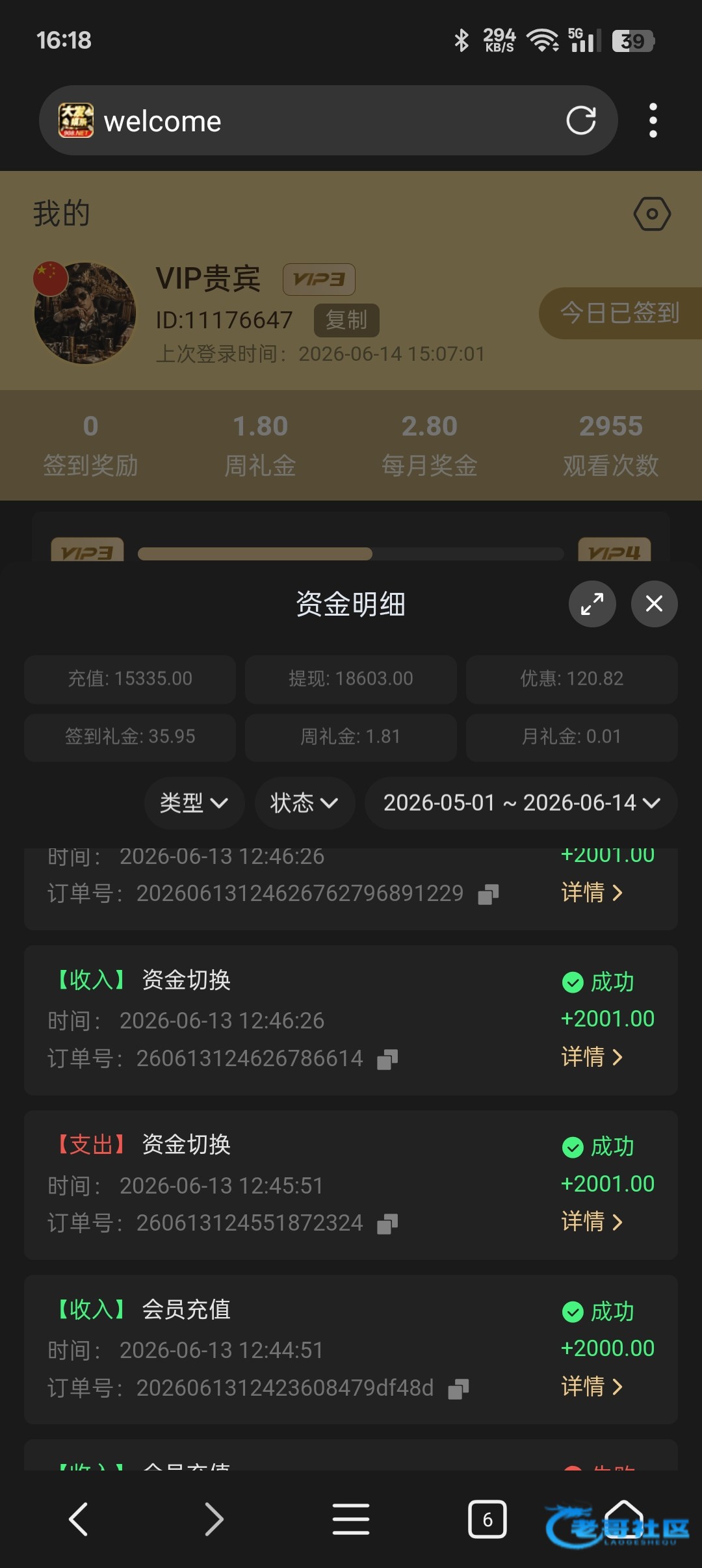Close the 资金明细 panel
Image resolution: width=702 pixels, height=1568 pixels.
(x=654, y=604)
